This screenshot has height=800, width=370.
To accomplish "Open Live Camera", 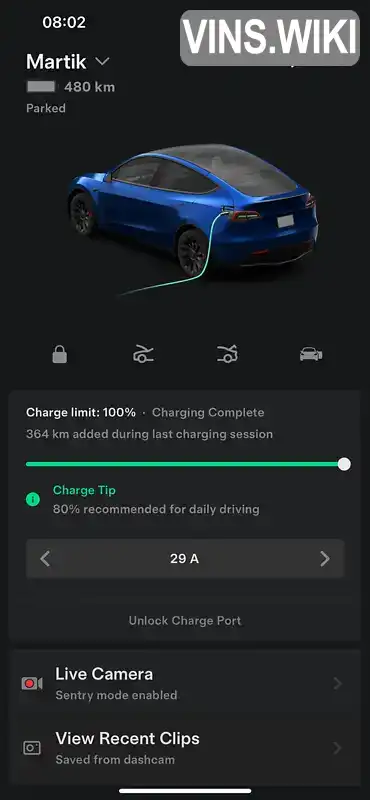I will click(185, 683).
